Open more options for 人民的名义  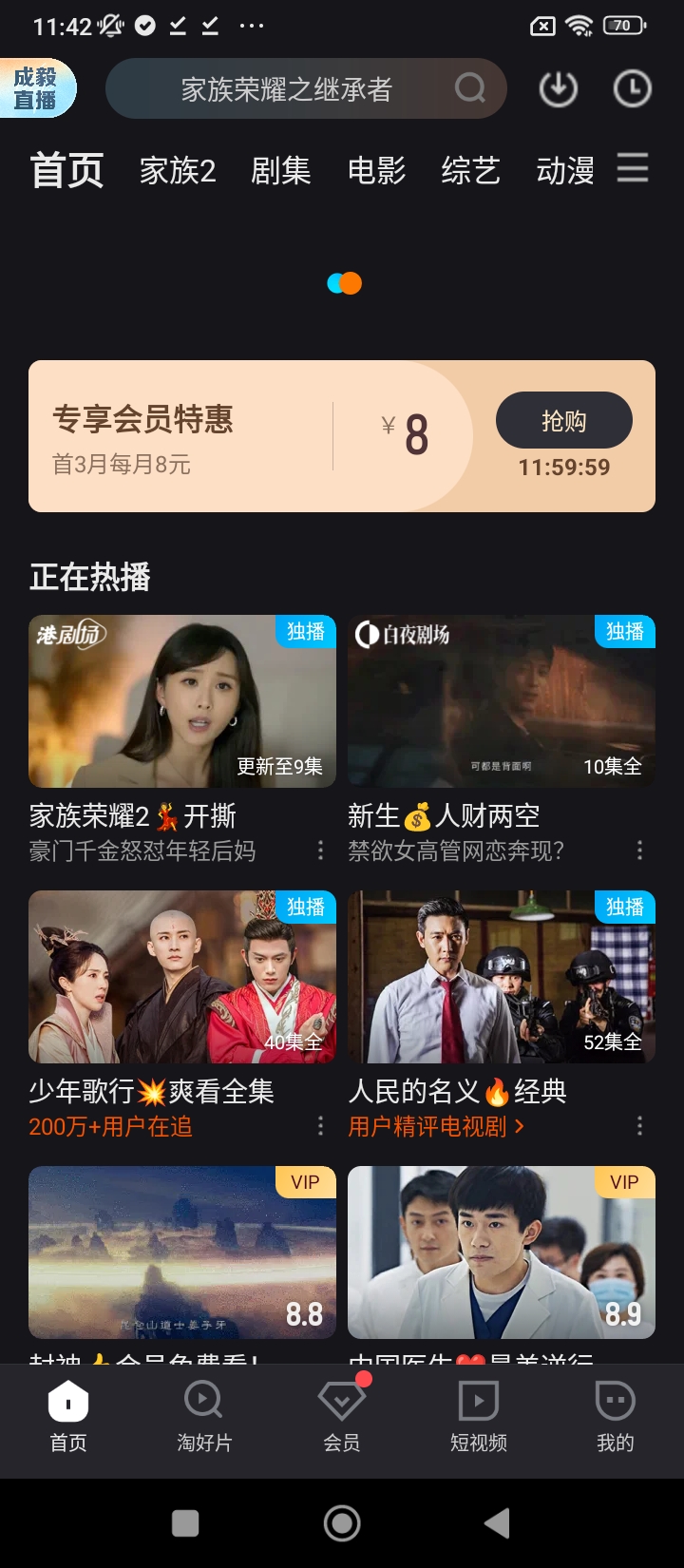click(x=639, y=1127)
